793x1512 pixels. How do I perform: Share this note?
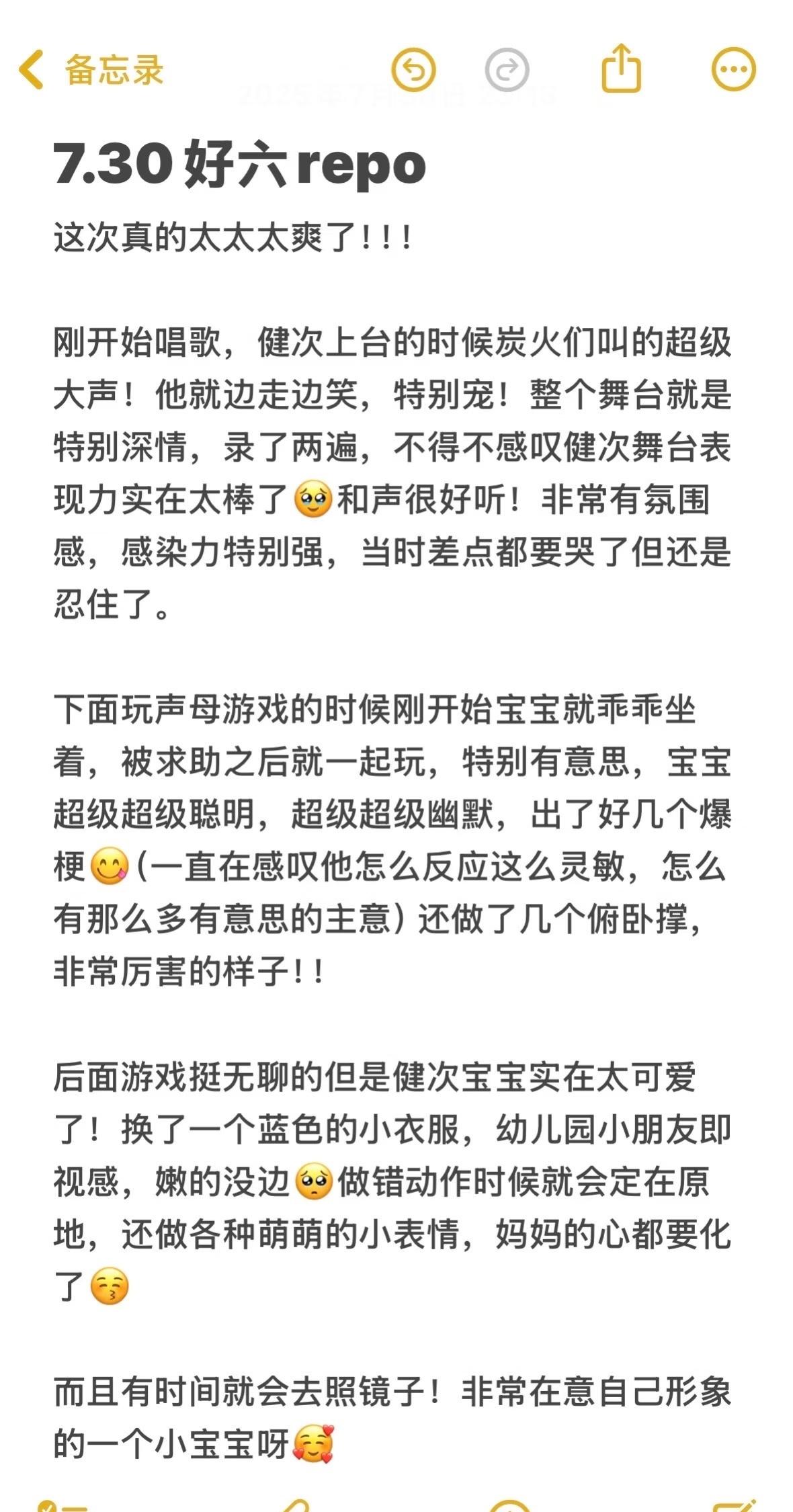620,68
